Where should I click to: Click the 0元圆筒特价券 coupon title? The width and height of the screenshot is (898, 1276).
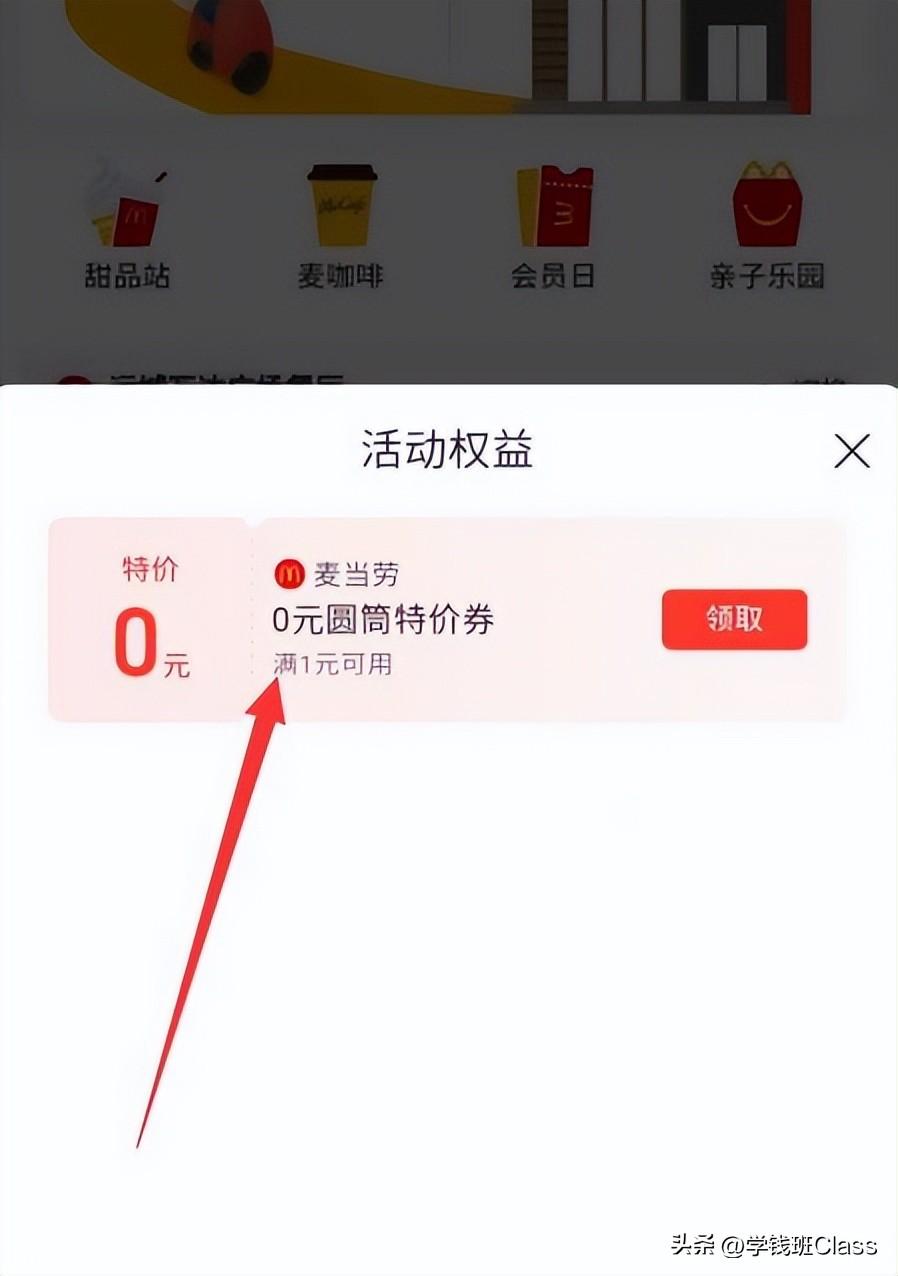tap(383, 620)
